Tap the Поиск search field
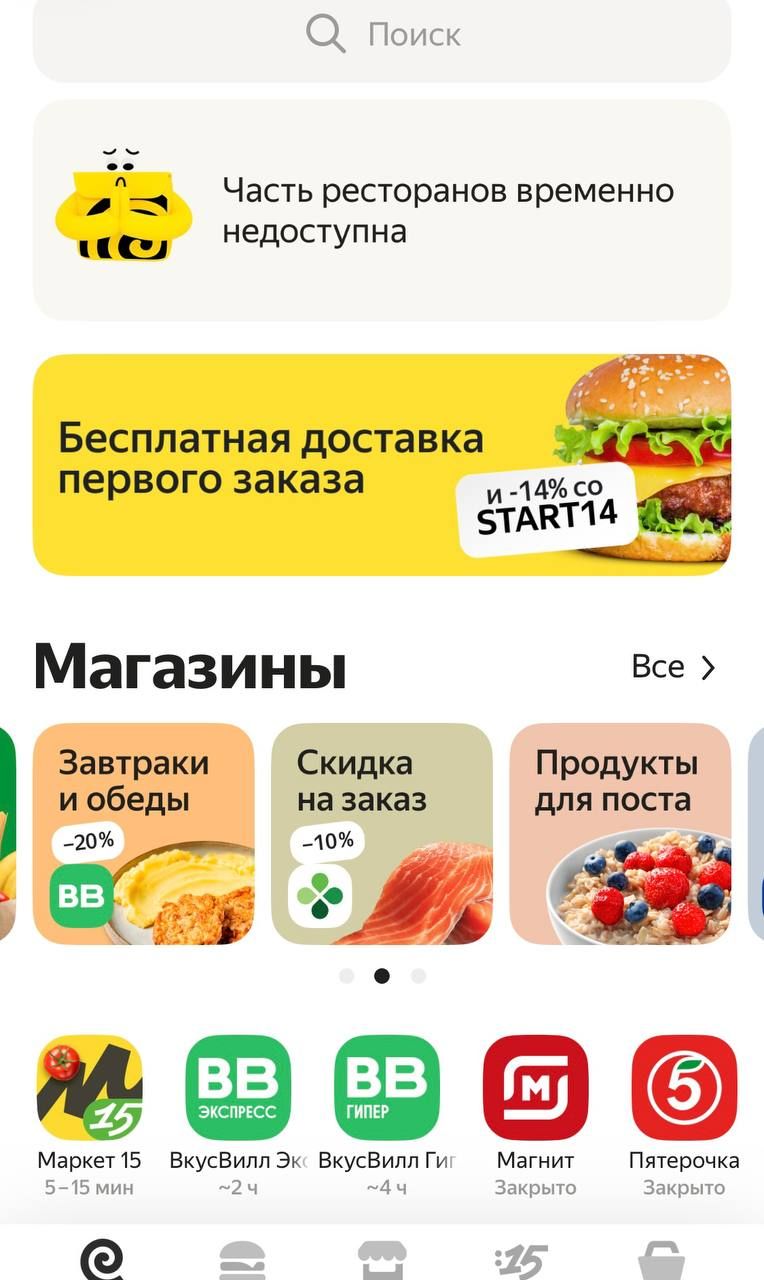 tap(382, 36)
